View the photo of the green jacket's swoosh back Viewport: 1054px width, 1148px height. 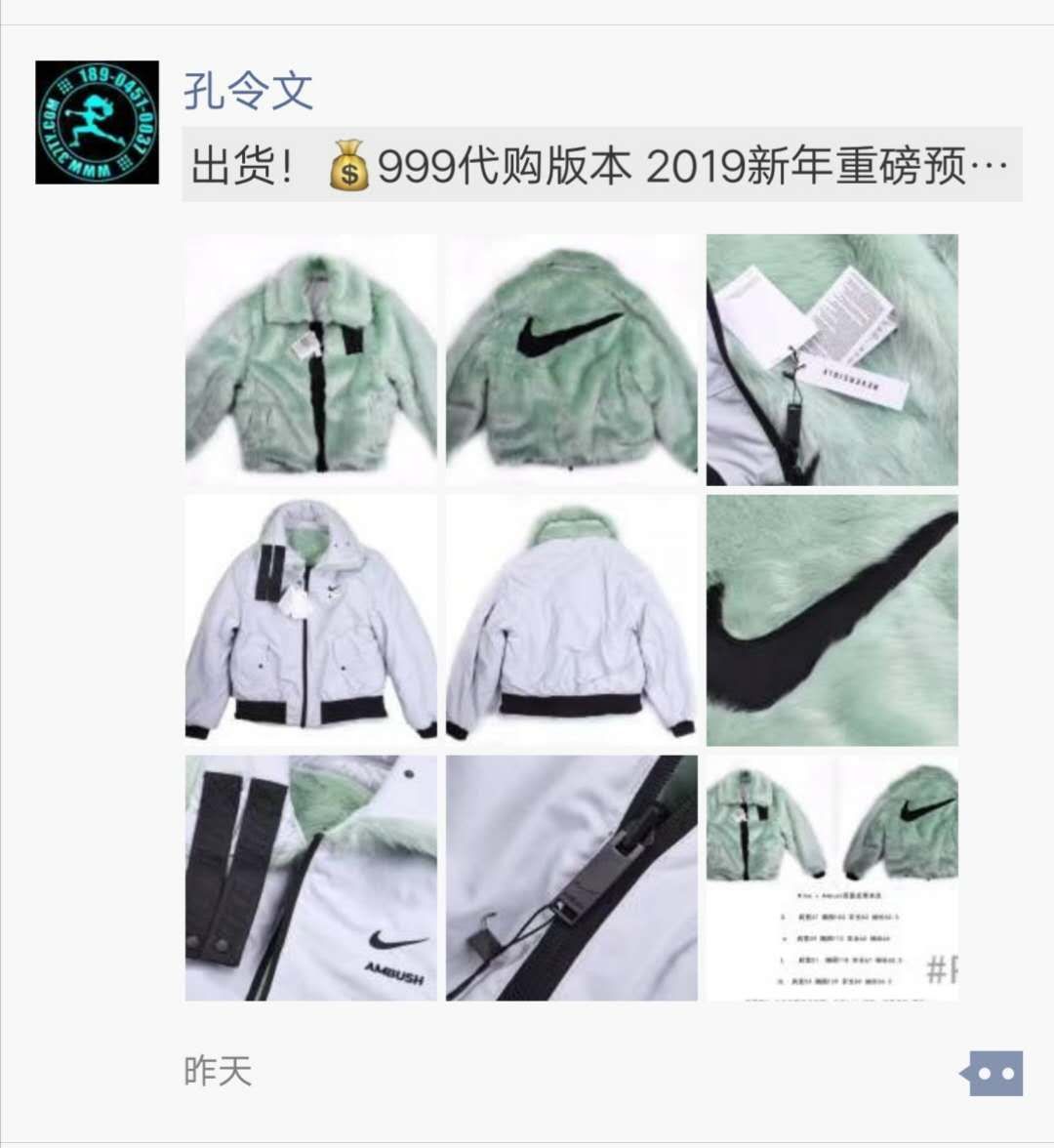572,360
